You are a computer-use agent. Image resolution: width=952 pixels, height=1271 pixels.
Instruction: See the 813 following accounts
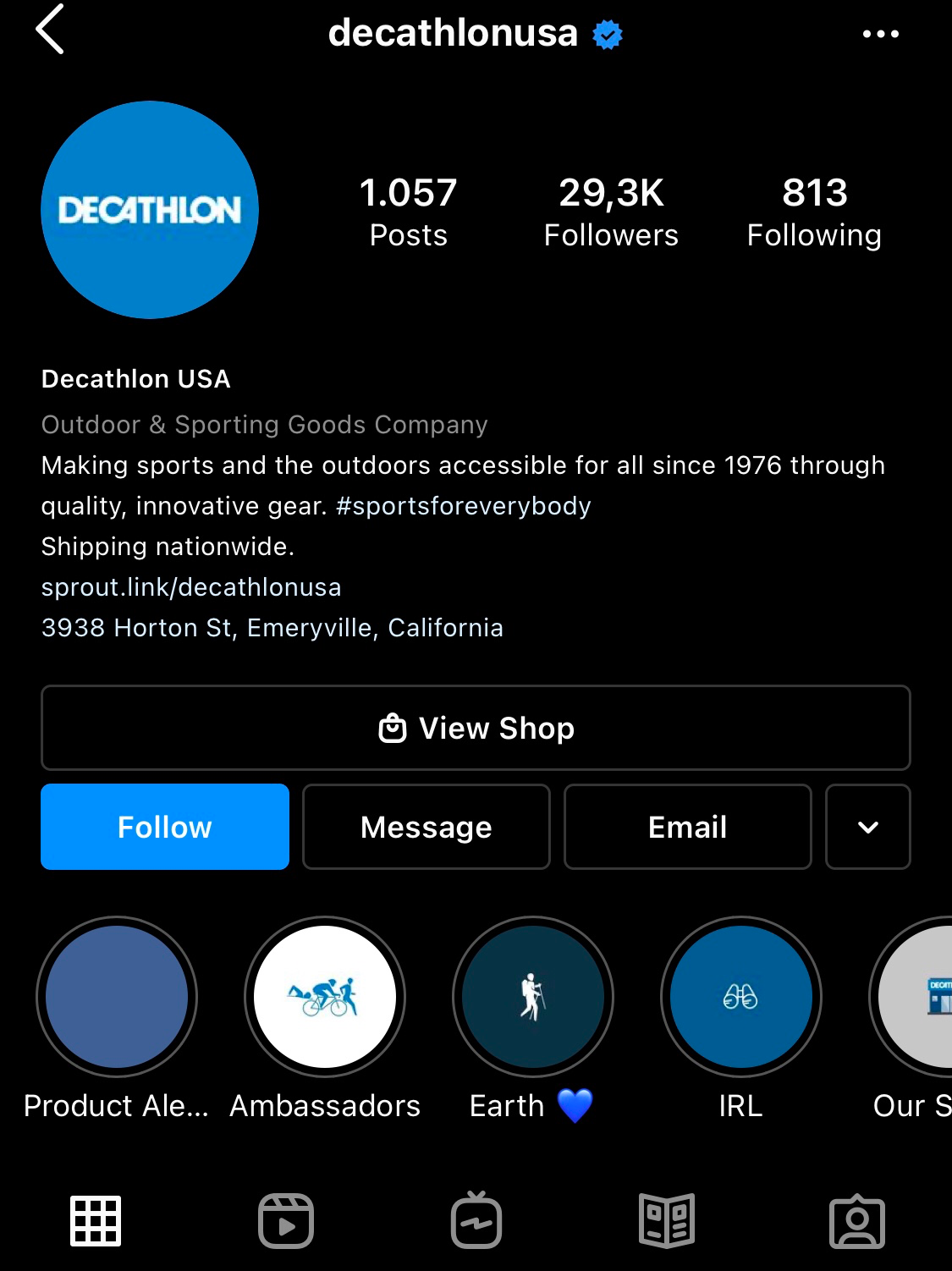(x=814, y=212)
